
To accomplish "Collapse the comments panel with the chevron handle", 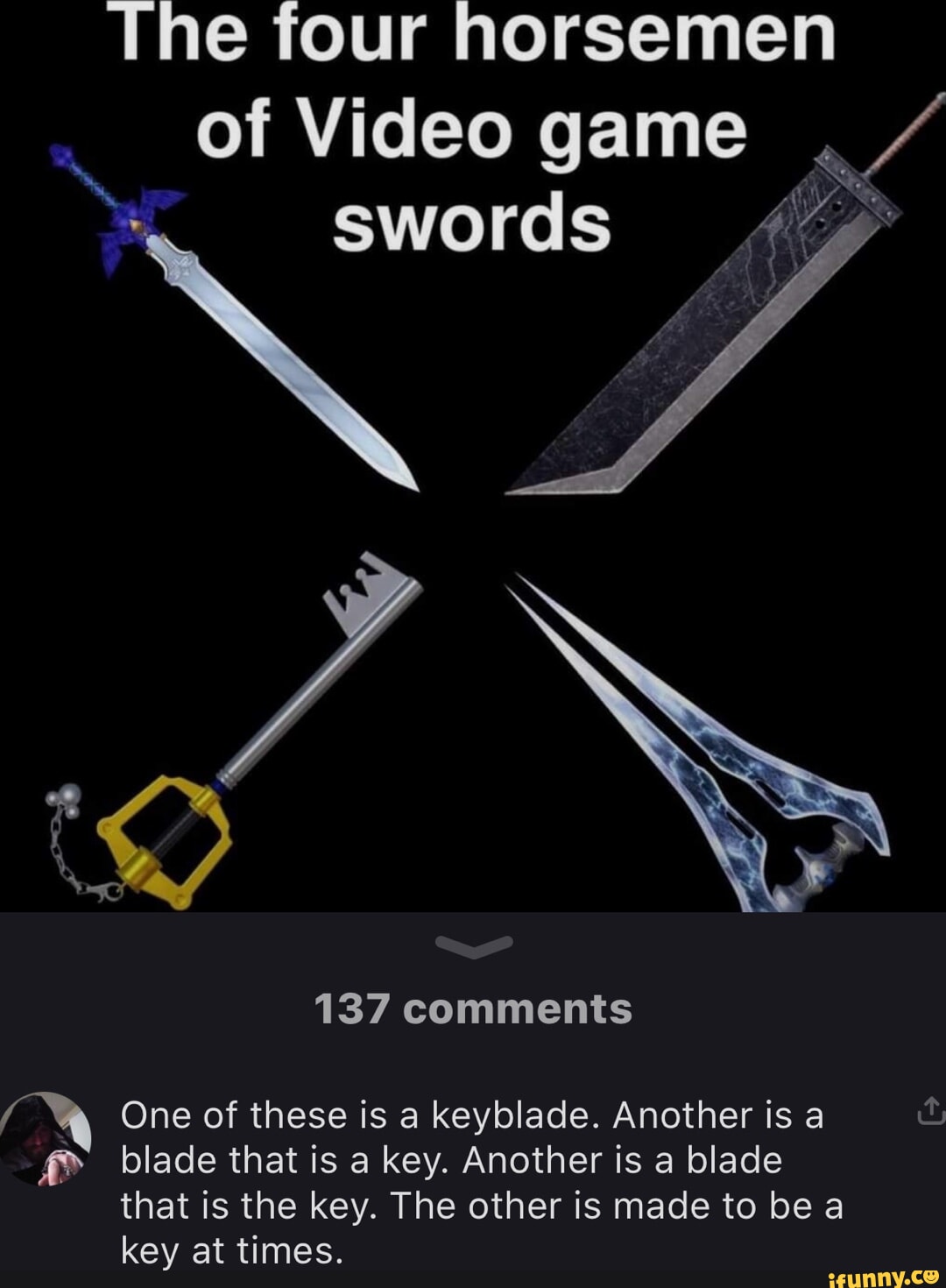I will click(x=473, y=946).
